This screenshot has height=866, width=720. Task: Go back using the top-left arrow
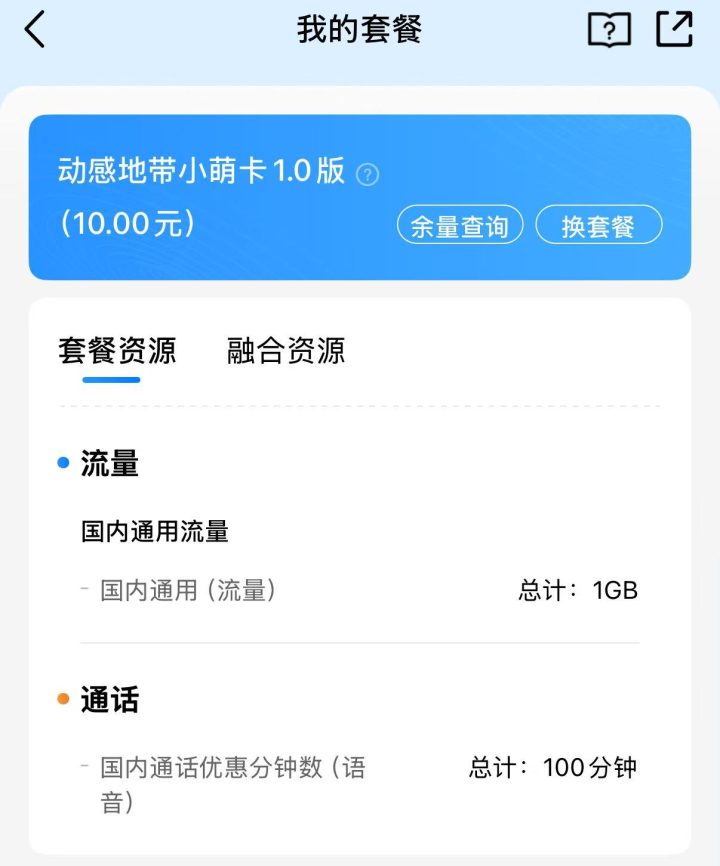[x=35, y=30]
